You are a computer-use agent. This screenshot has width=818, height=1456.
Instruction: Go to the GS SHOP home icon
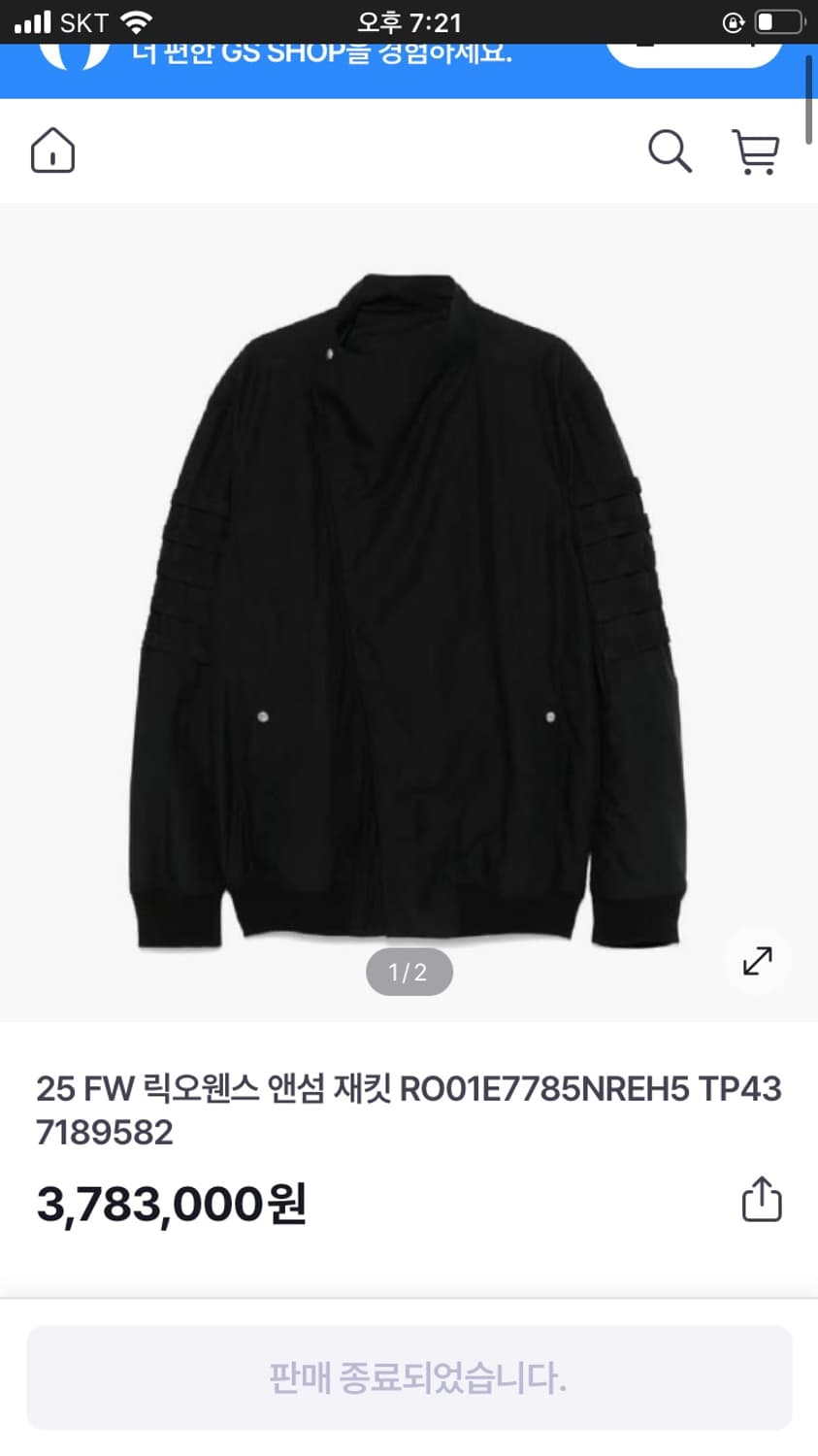(52, 151)
